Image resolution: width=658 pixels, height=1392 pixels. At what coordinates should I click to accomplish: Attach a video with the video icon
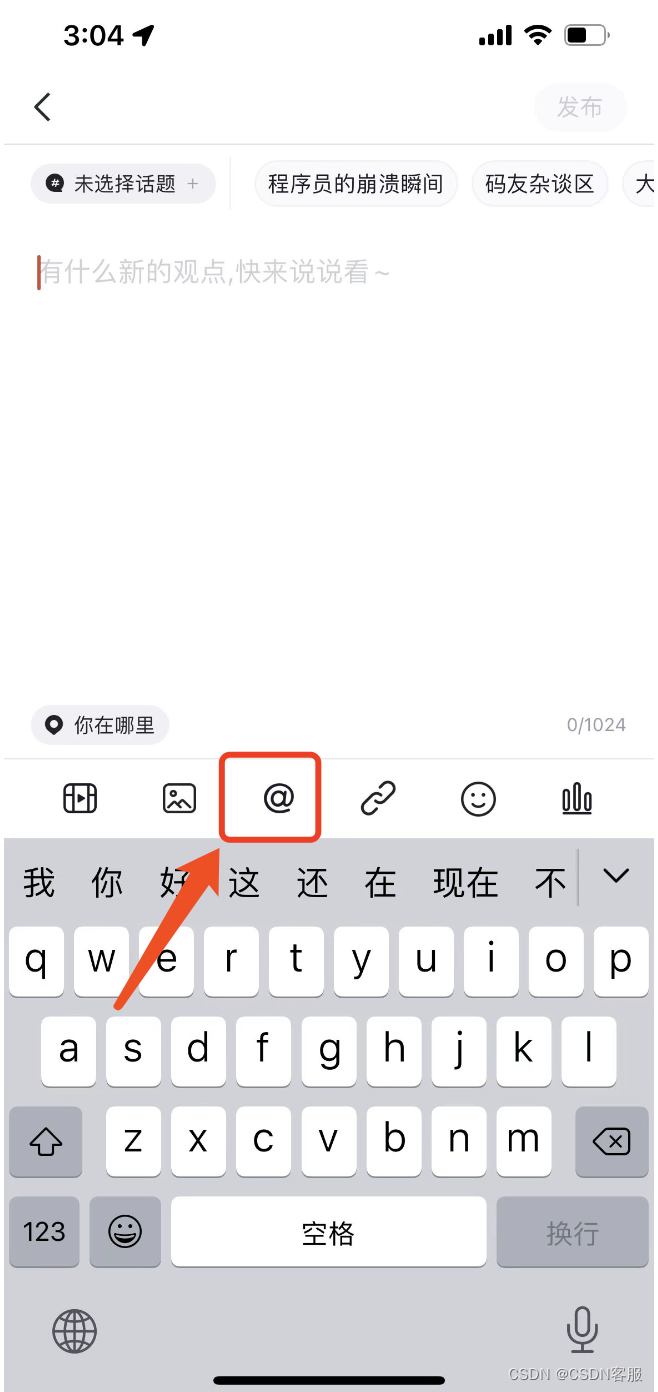[x=80, y=798]
